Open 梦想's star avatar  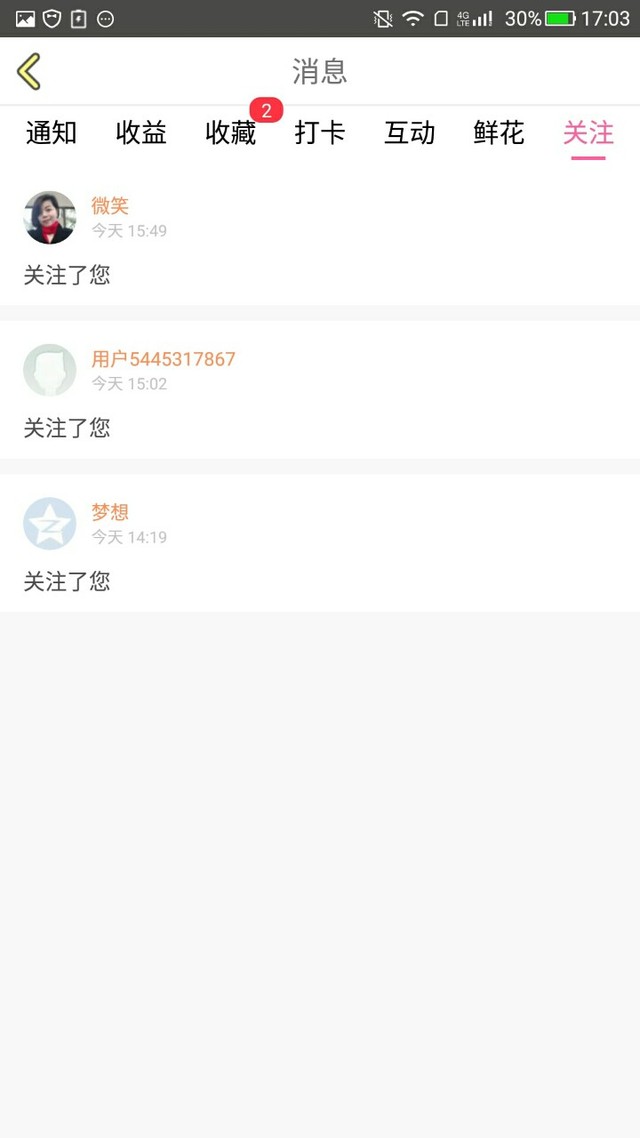click(x=49, y=523)
